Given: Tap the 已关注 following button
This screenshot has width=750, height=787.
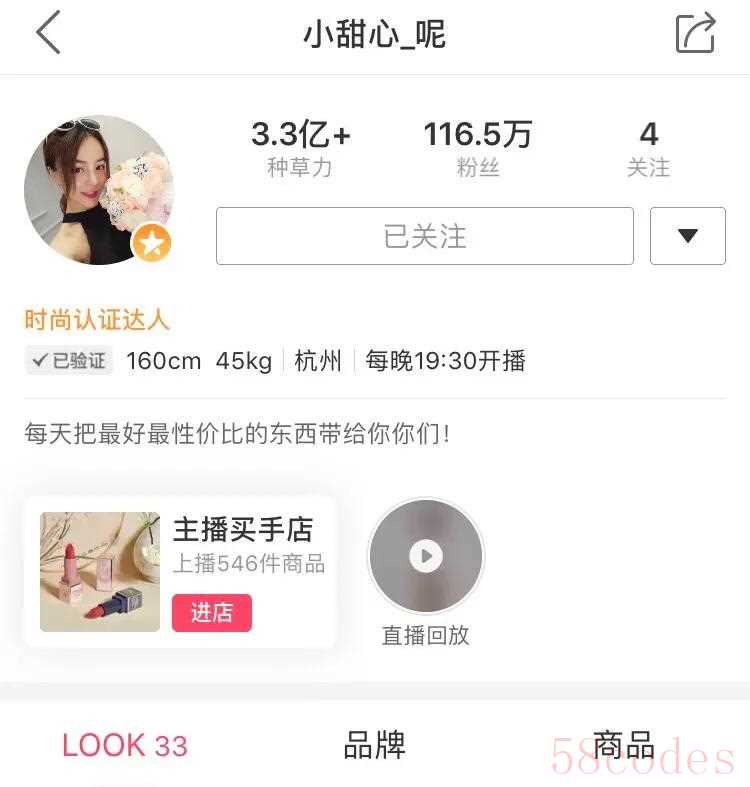Looking at the screenshot, I should pos(425,236).
